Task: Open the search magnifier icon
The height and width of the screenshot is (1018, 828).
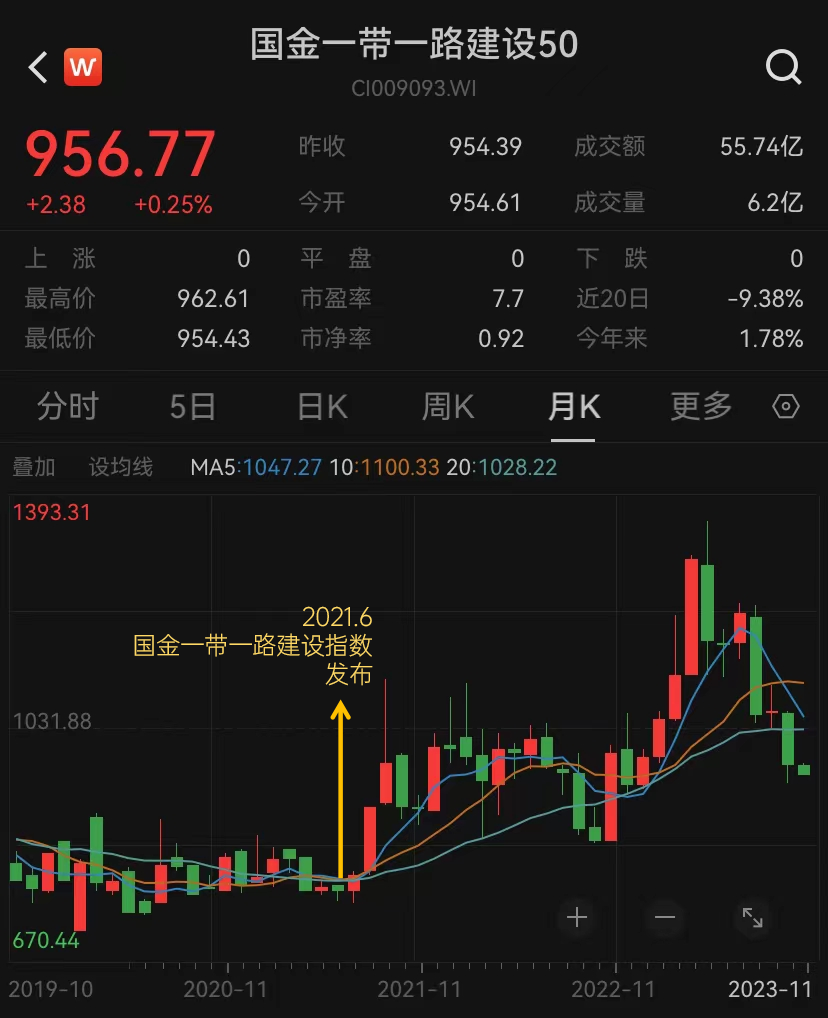Action: 783,67
